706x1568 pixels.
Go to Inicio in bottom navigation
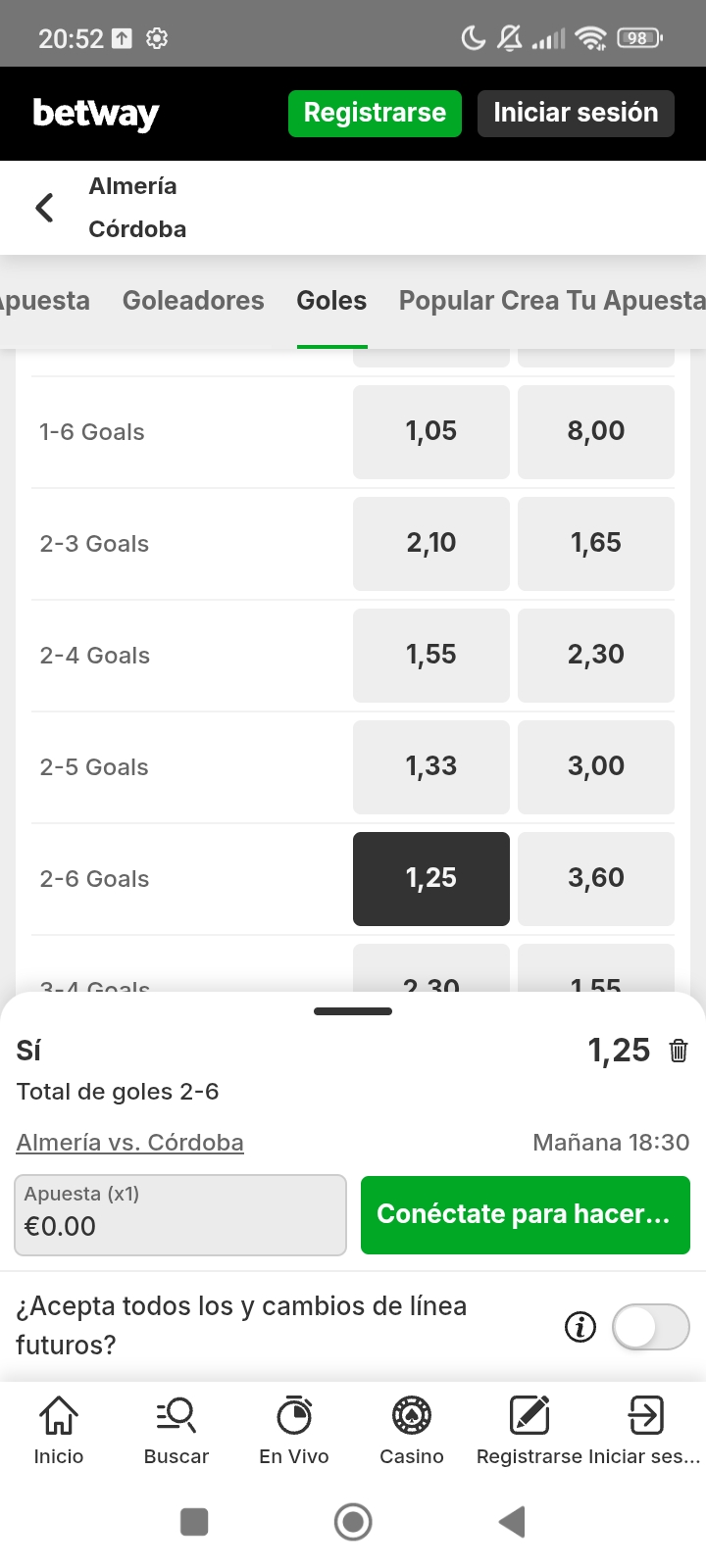coord(59,1431)
